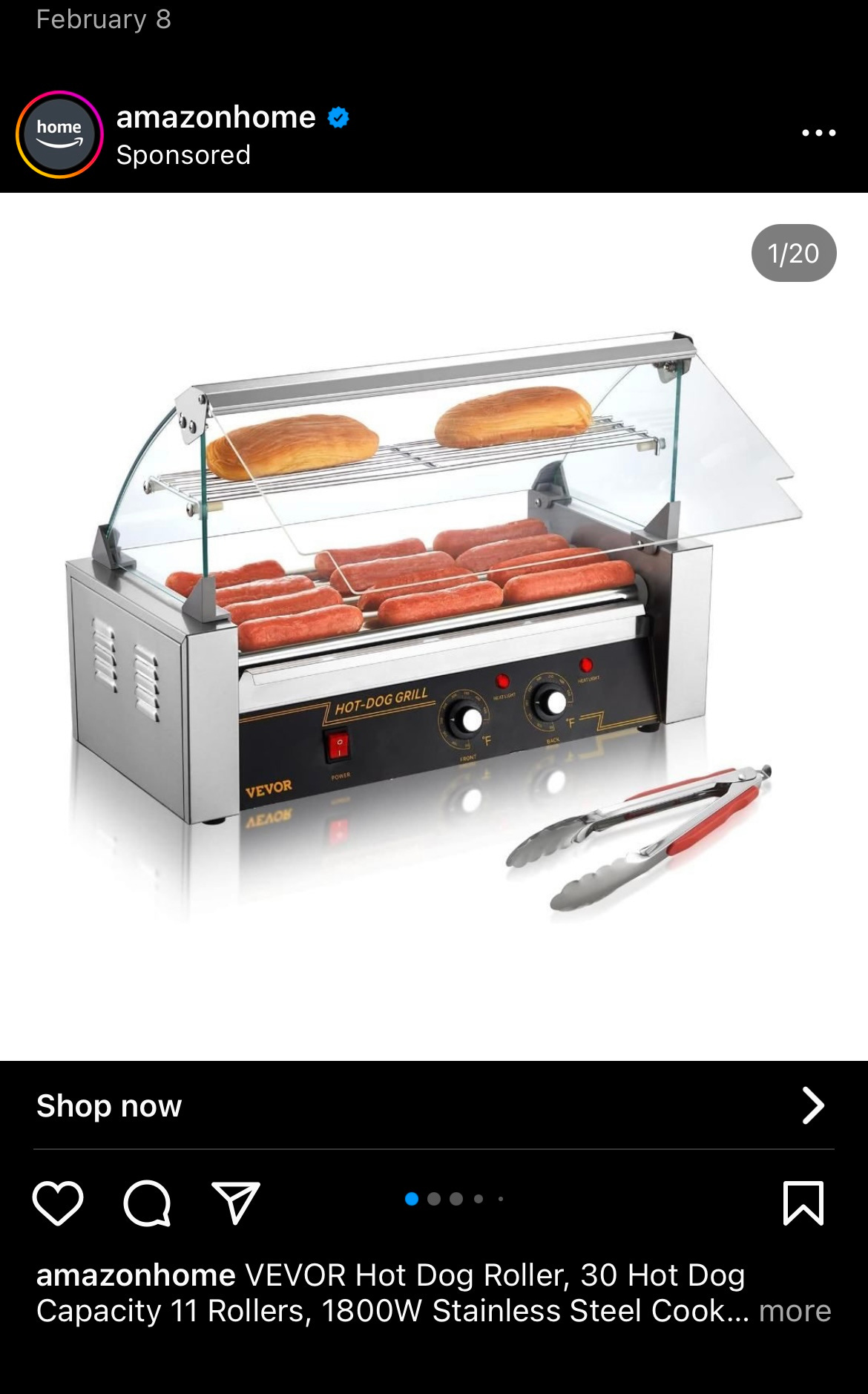
Task: Share this post with the paper plane icon
Action: [x=236, y=1203]
